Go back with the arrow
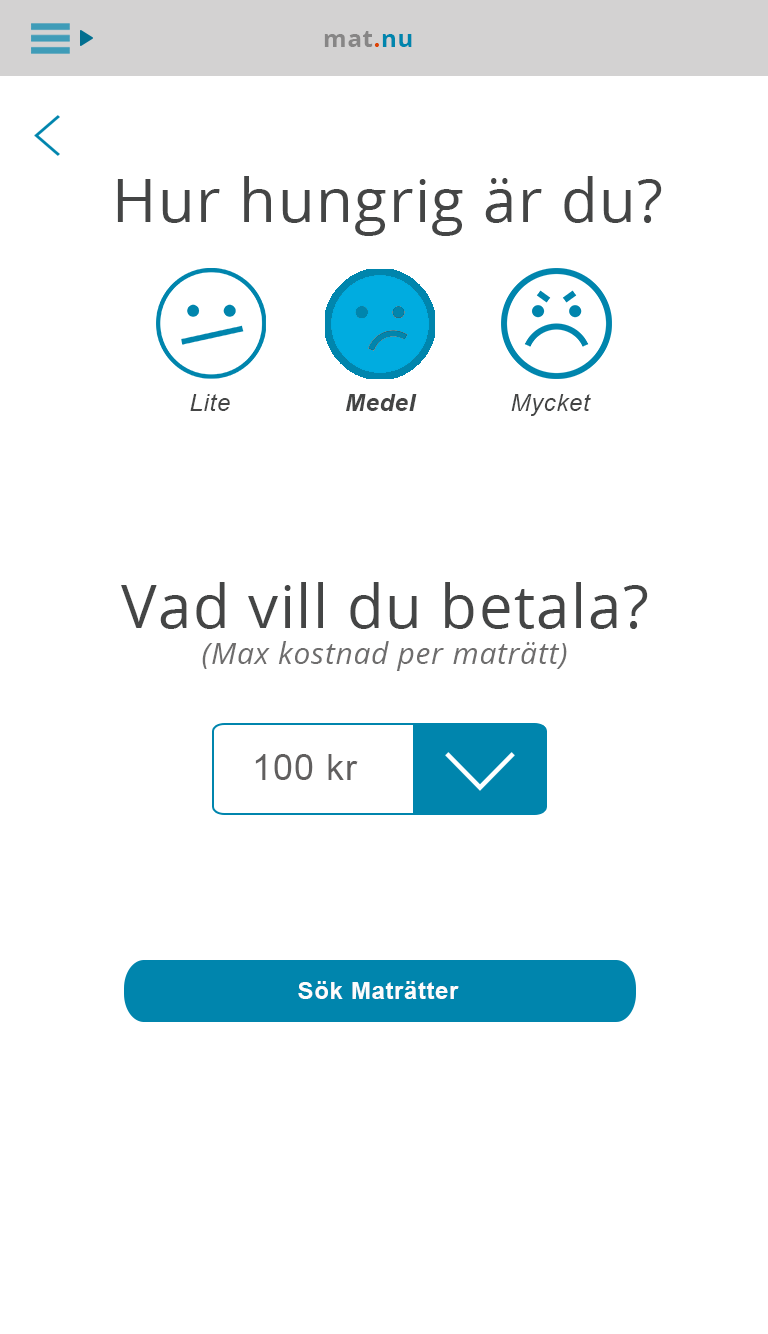The width and height of the screenshot is (768, 1334). pyautogui.click(x=47, y=135)
